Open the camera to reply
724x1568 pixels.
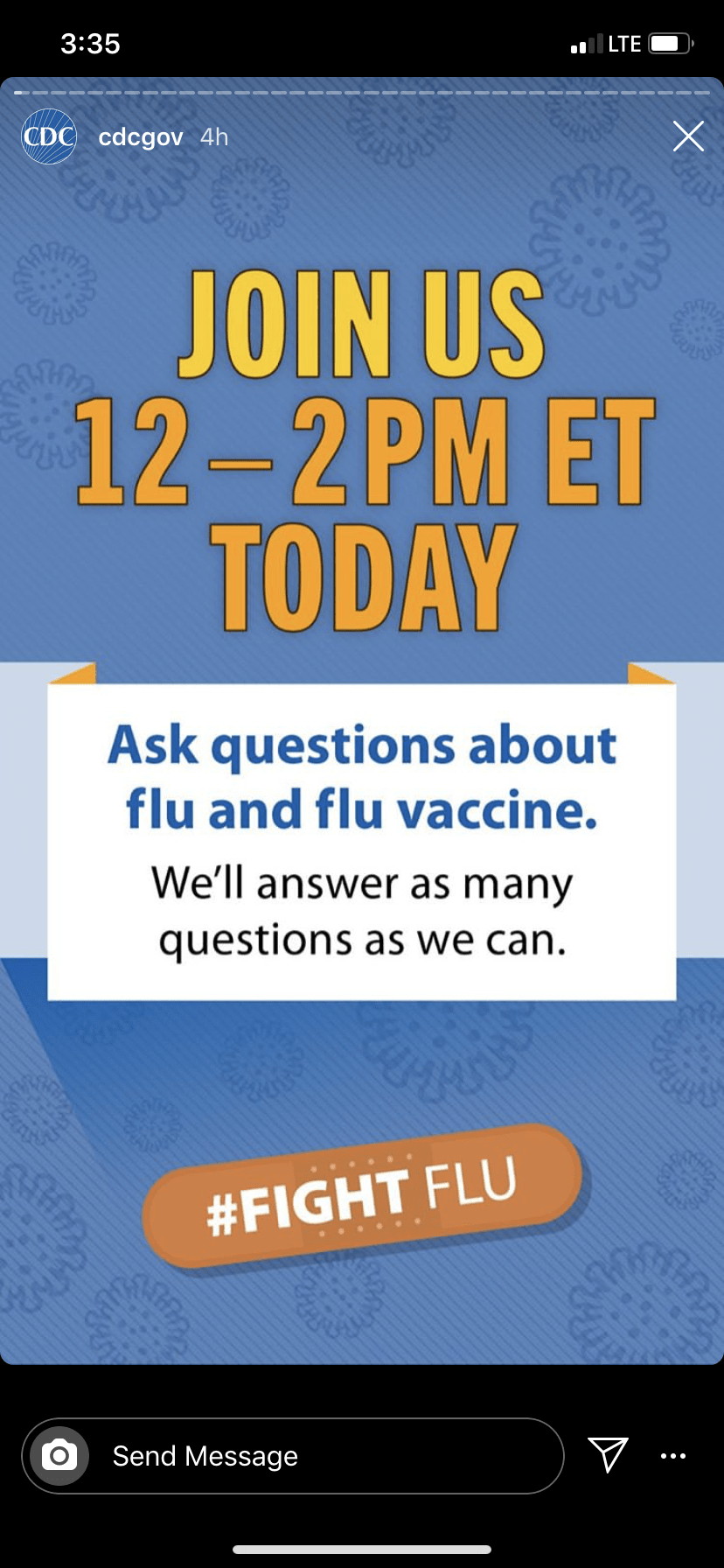pos(59,1456)
